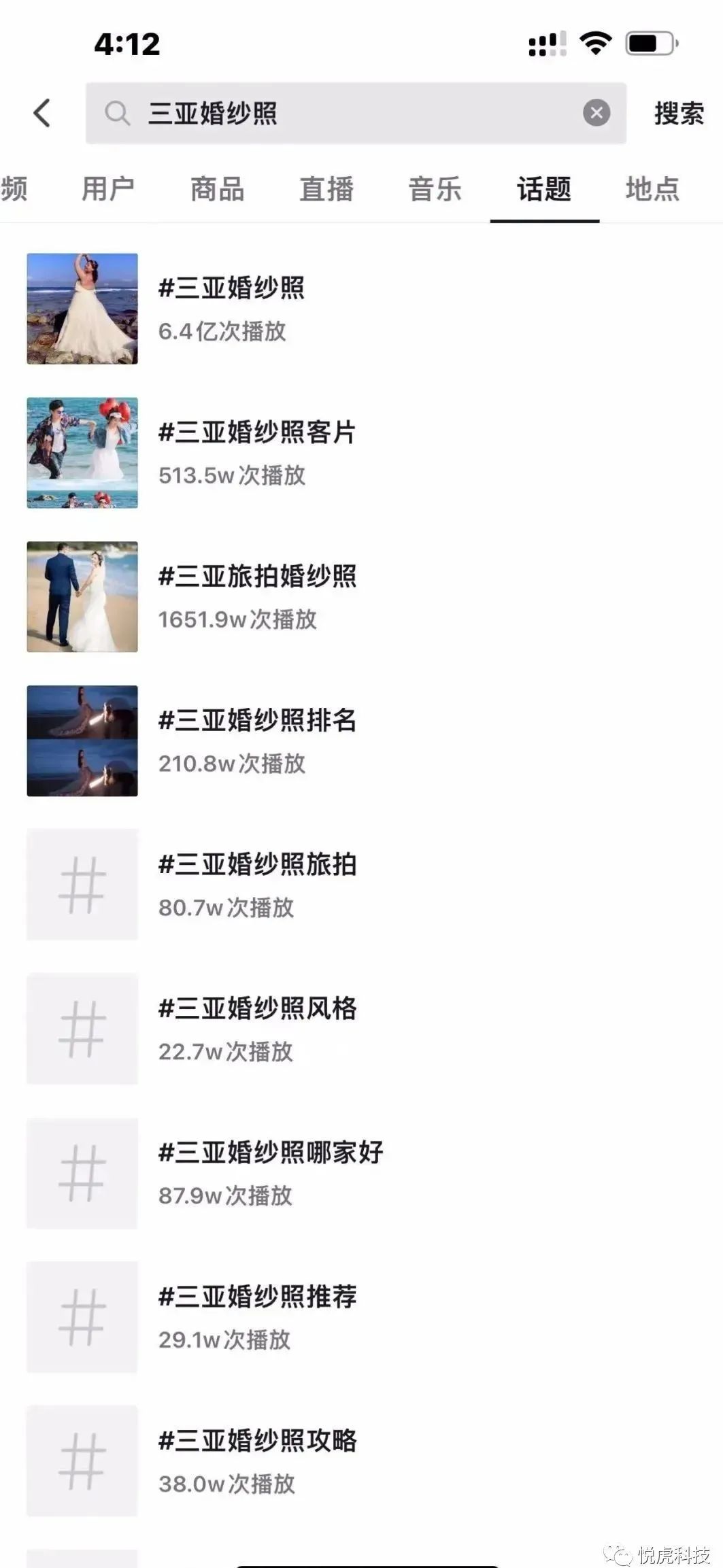Open the #三亚婚纱照推荐 topic
This screenshot has width=723, height=1568.
(x=257, y=1297)
